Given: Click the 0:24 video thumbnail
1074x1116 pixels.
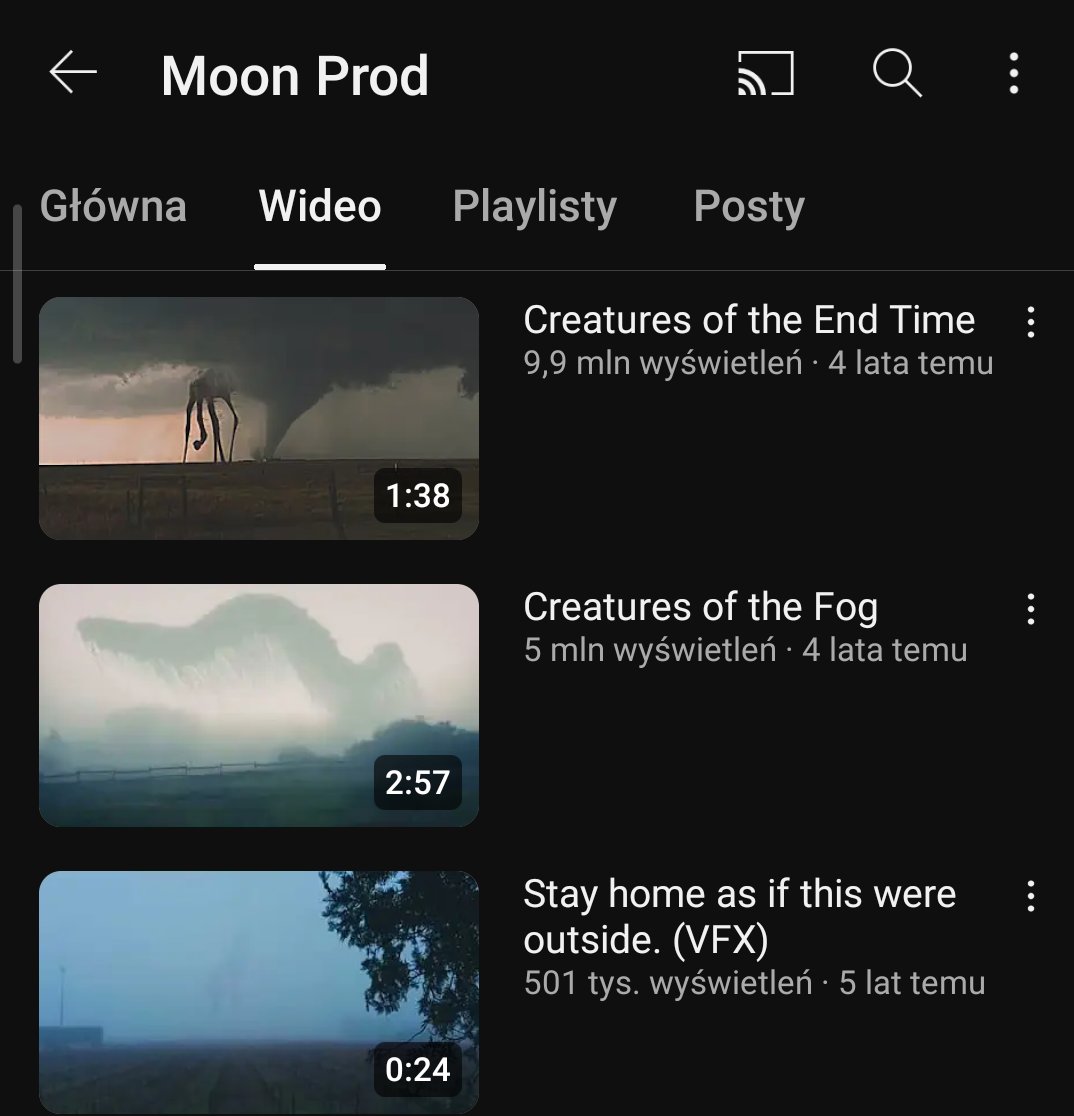Looking at the screenshot, I should [258, 991].
